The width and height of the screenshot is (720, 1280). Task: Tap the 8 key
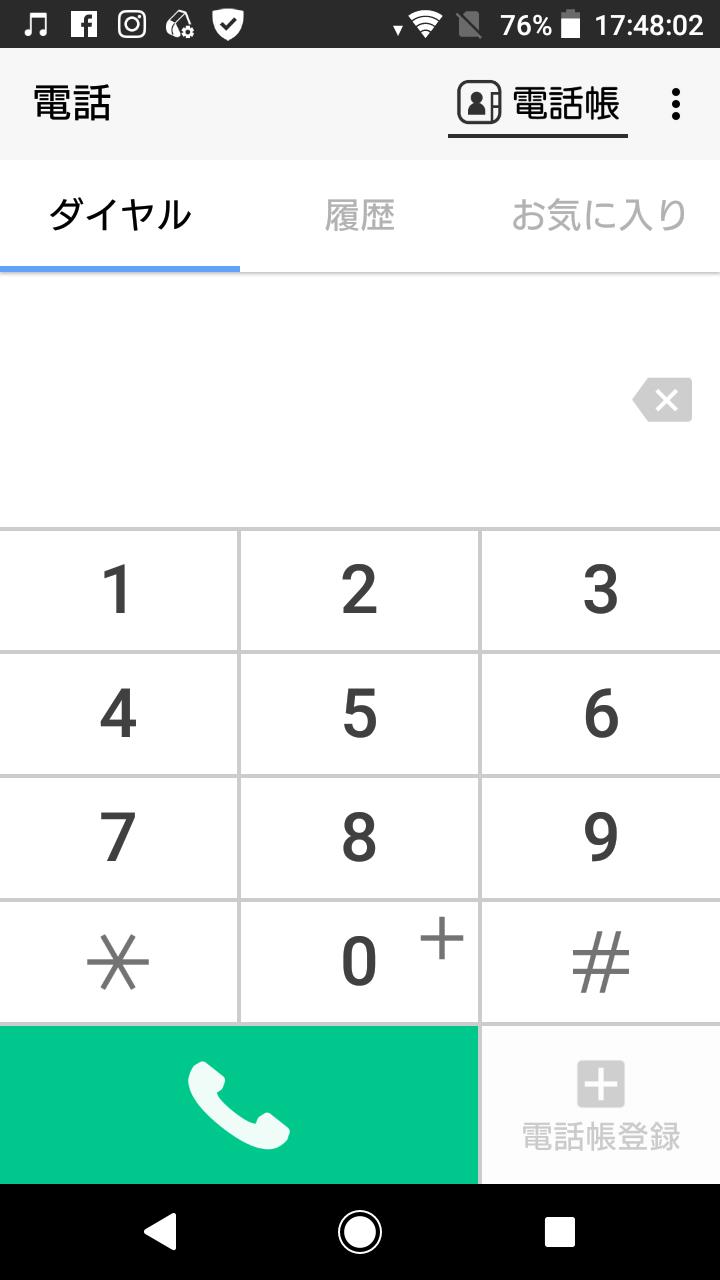[360, 838]
